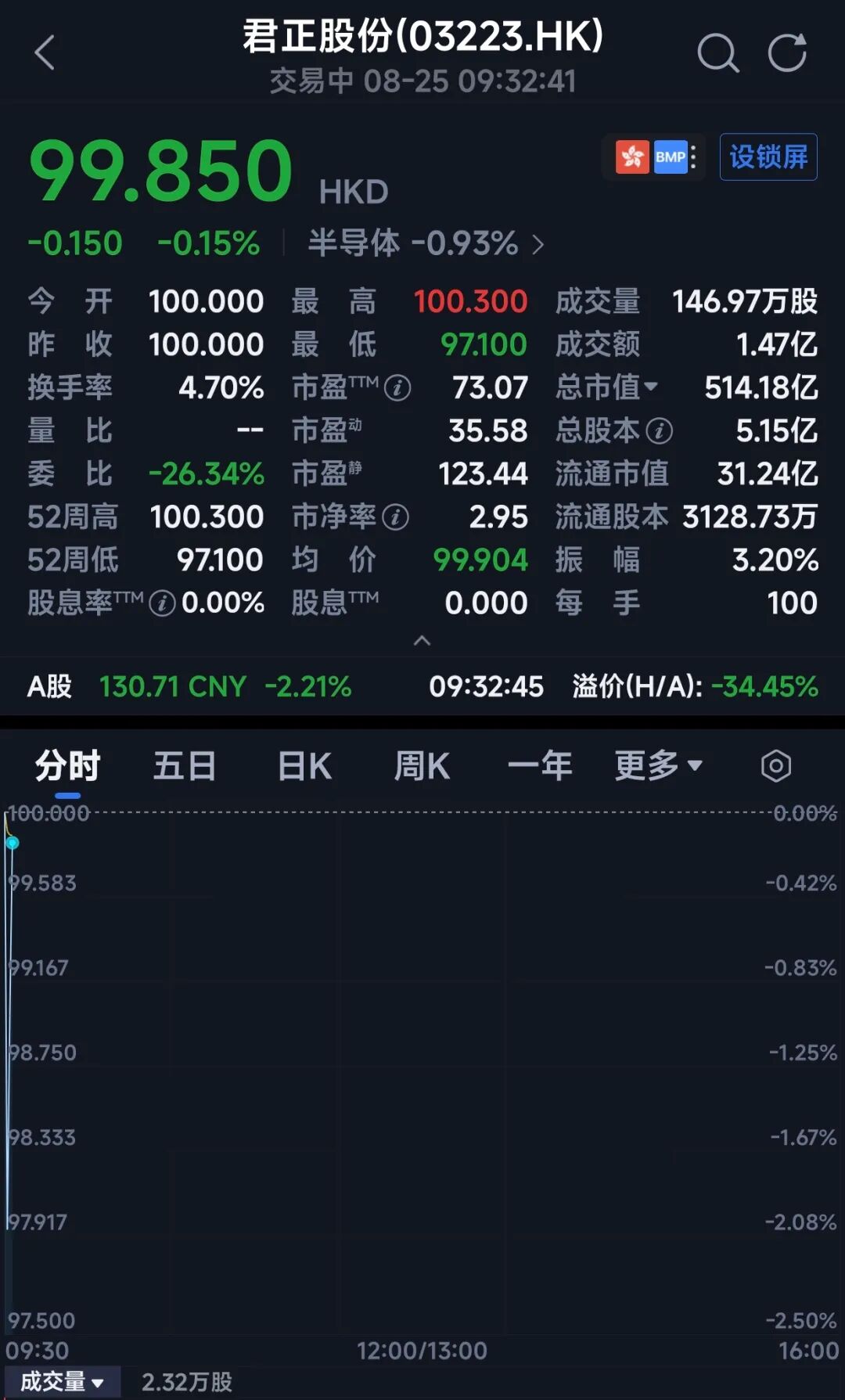Go back using the top-left arrow
Image resolution: width=845 pixels, height=1400 pixels.
pyautogui.click(x=45, y=53)
